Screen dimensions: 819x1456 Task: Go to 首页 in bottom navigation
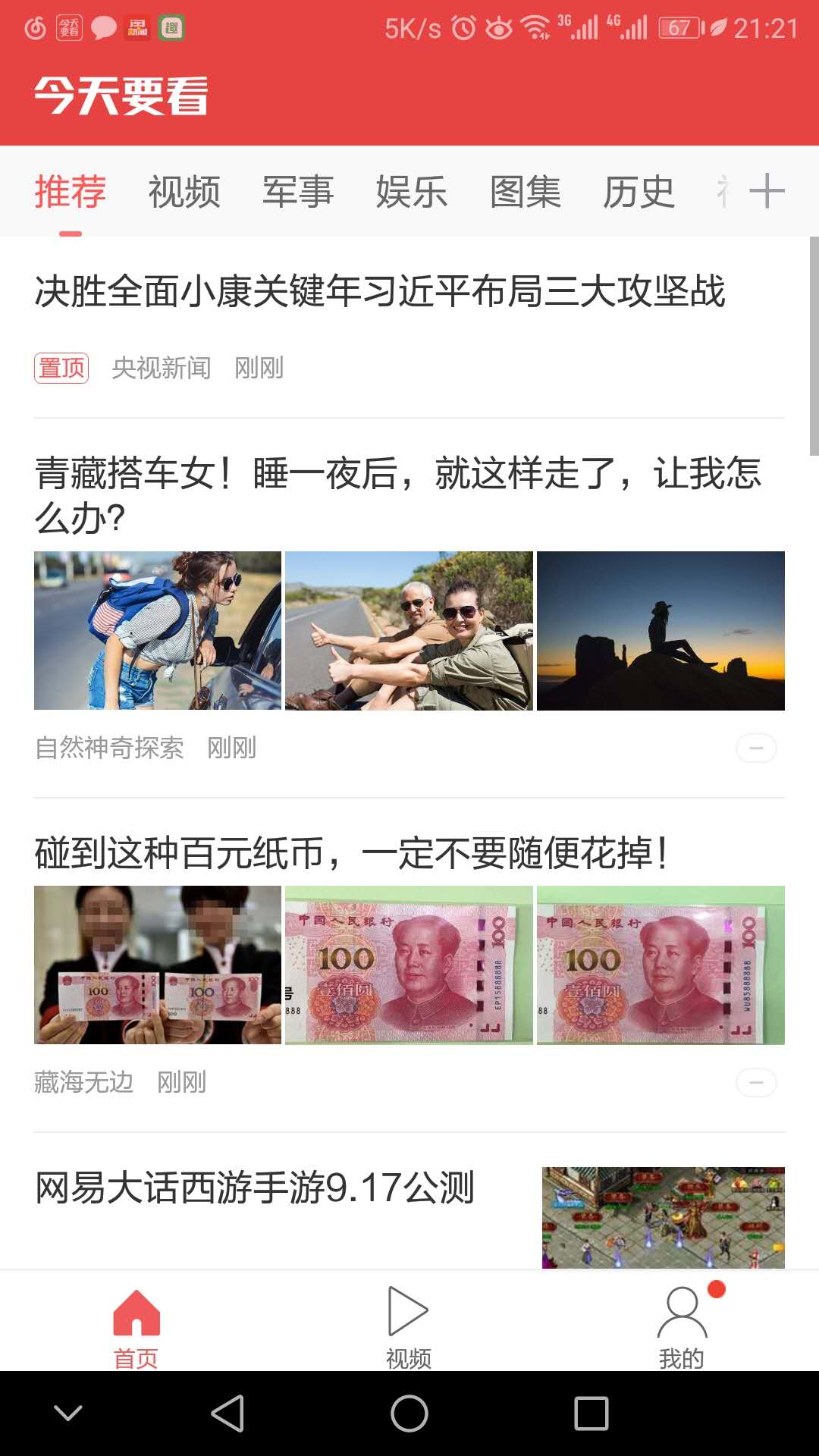pos(136,1327)
